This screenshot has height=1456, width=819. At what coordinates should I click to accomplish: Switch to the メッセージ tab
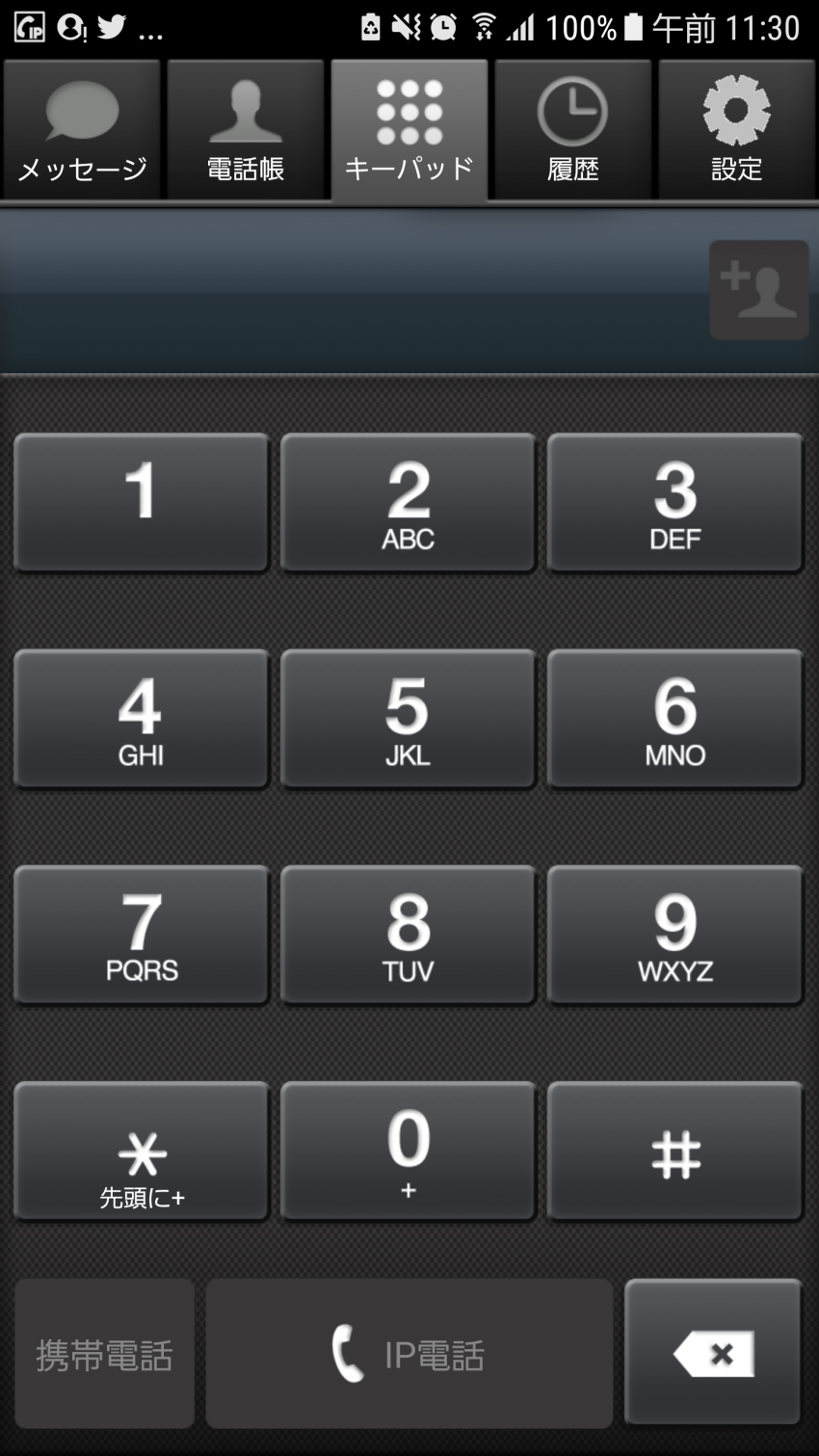coord(82,130)
